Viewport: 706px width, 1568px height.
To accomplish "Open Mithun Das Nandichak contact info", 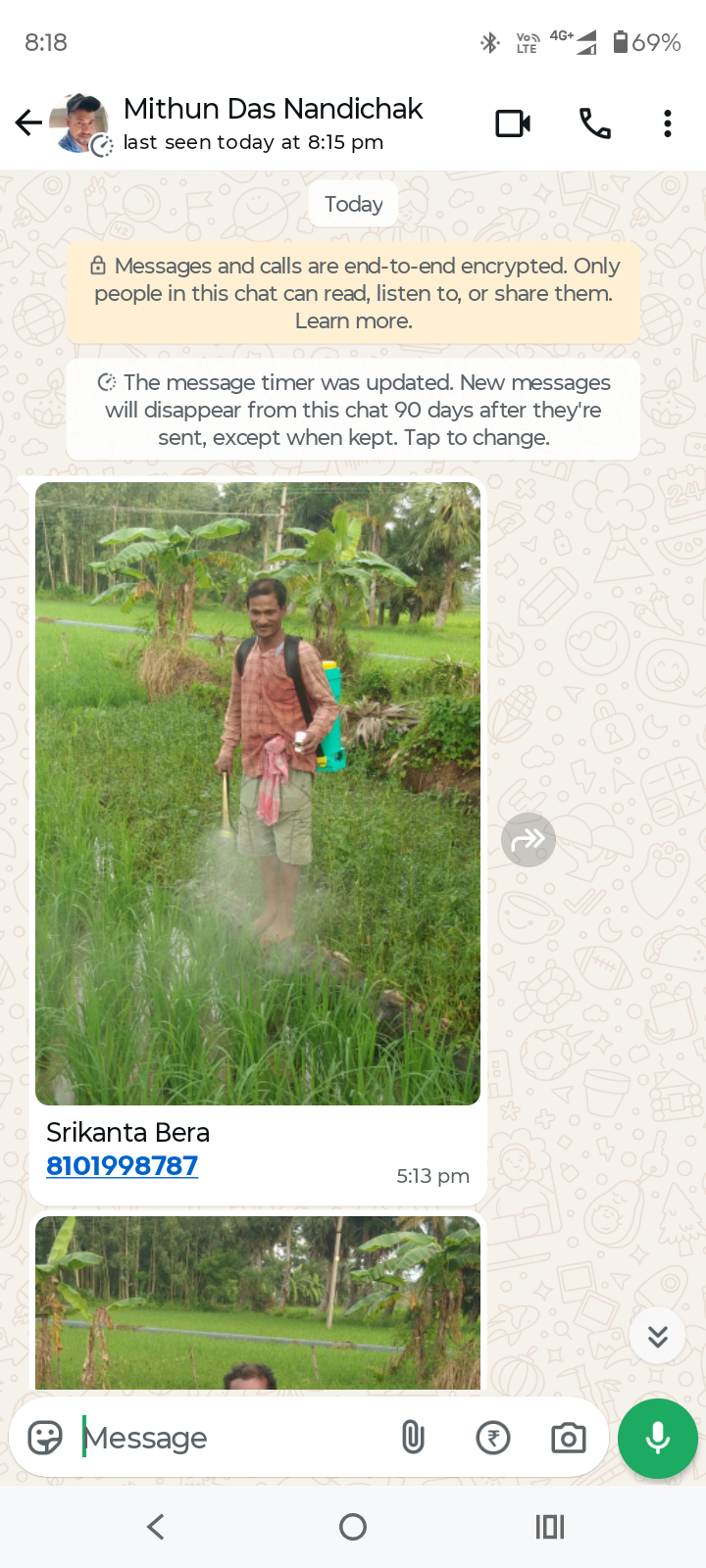I will point(273,123).
